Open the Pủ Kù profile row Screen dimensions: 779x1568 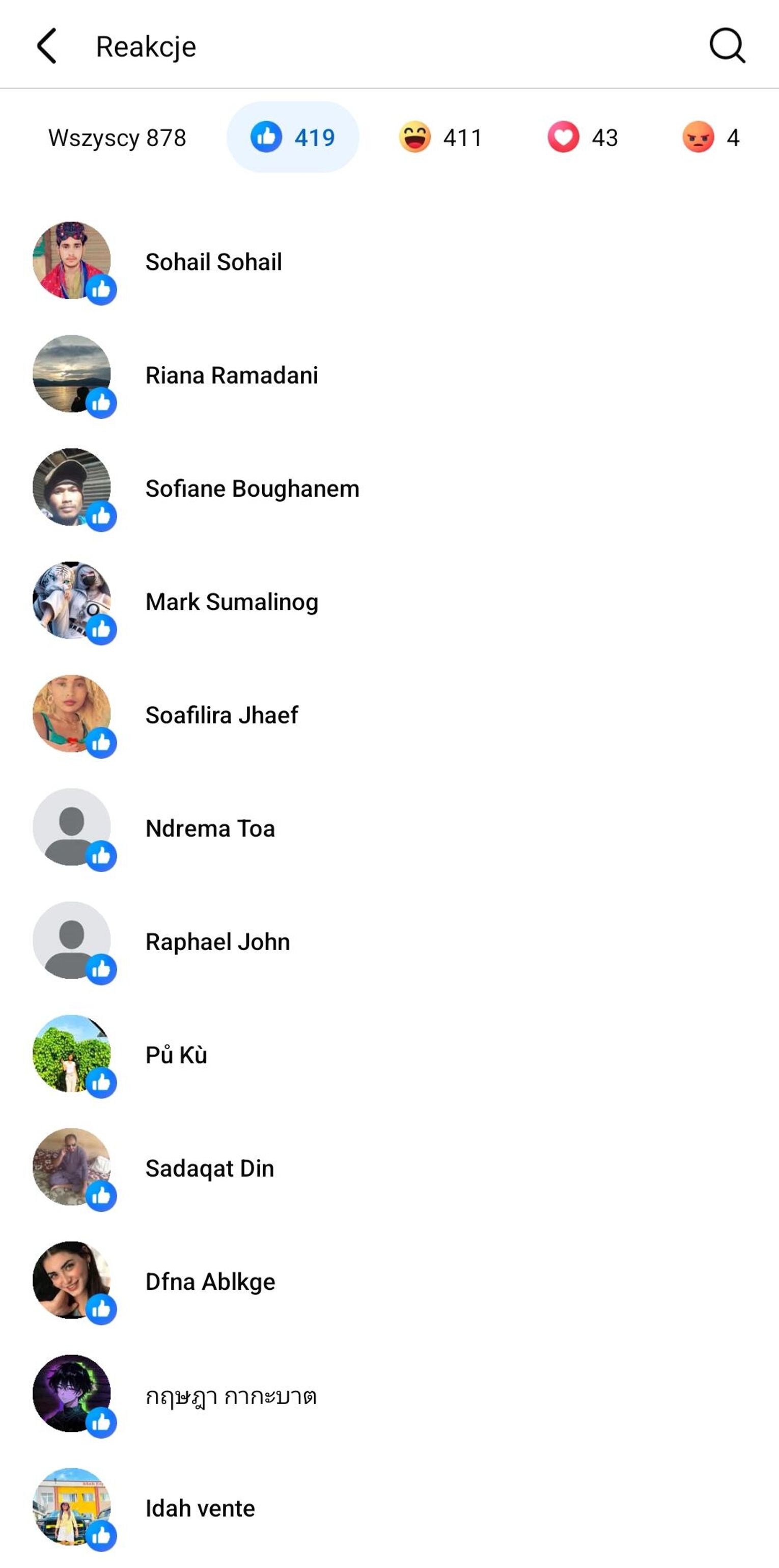pos(176,1055)
